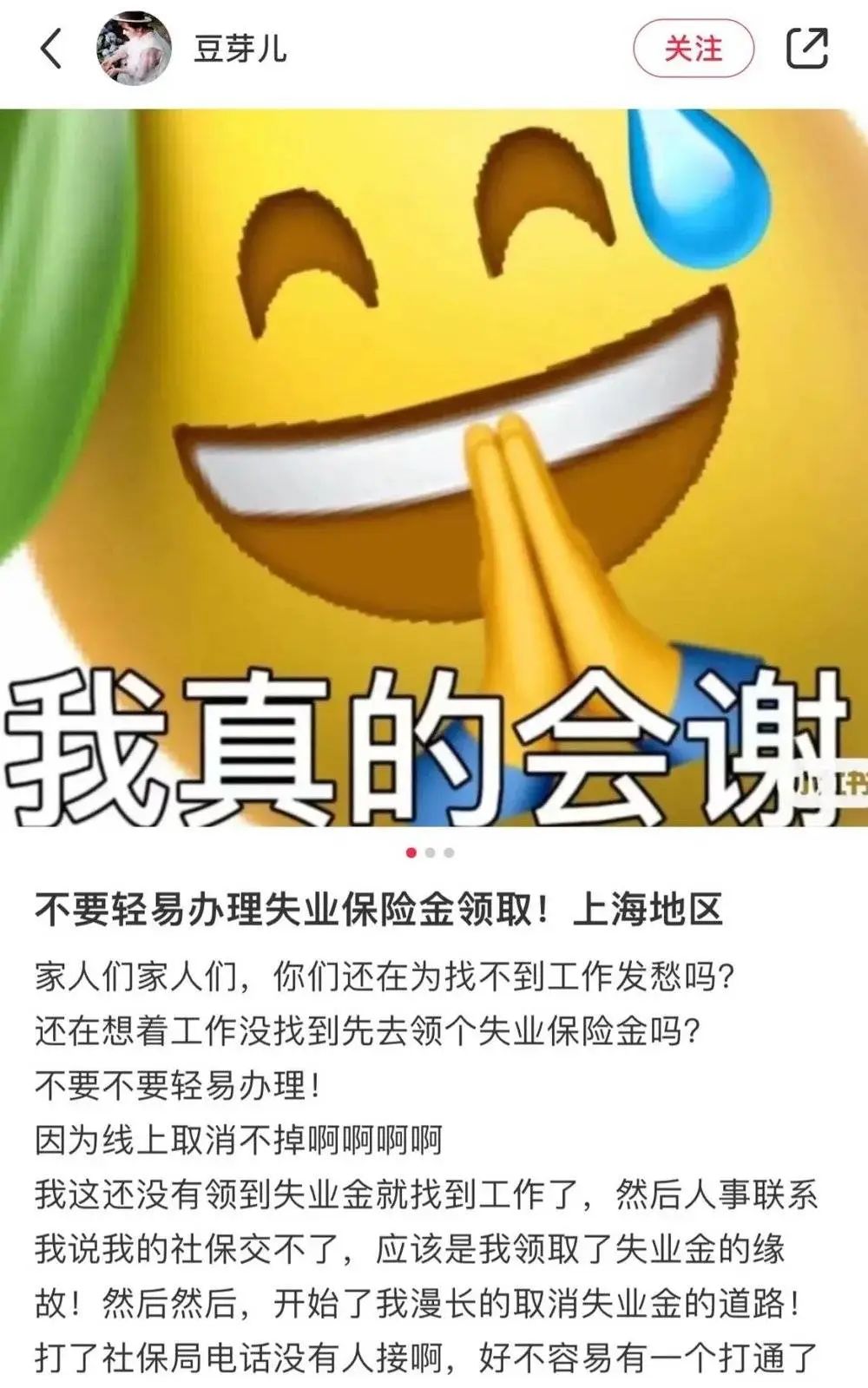Image resolution: width=868 pixels, height=1388 pixels.
Task: Open the author name 豆芽儿
Action: click(240, 49)
